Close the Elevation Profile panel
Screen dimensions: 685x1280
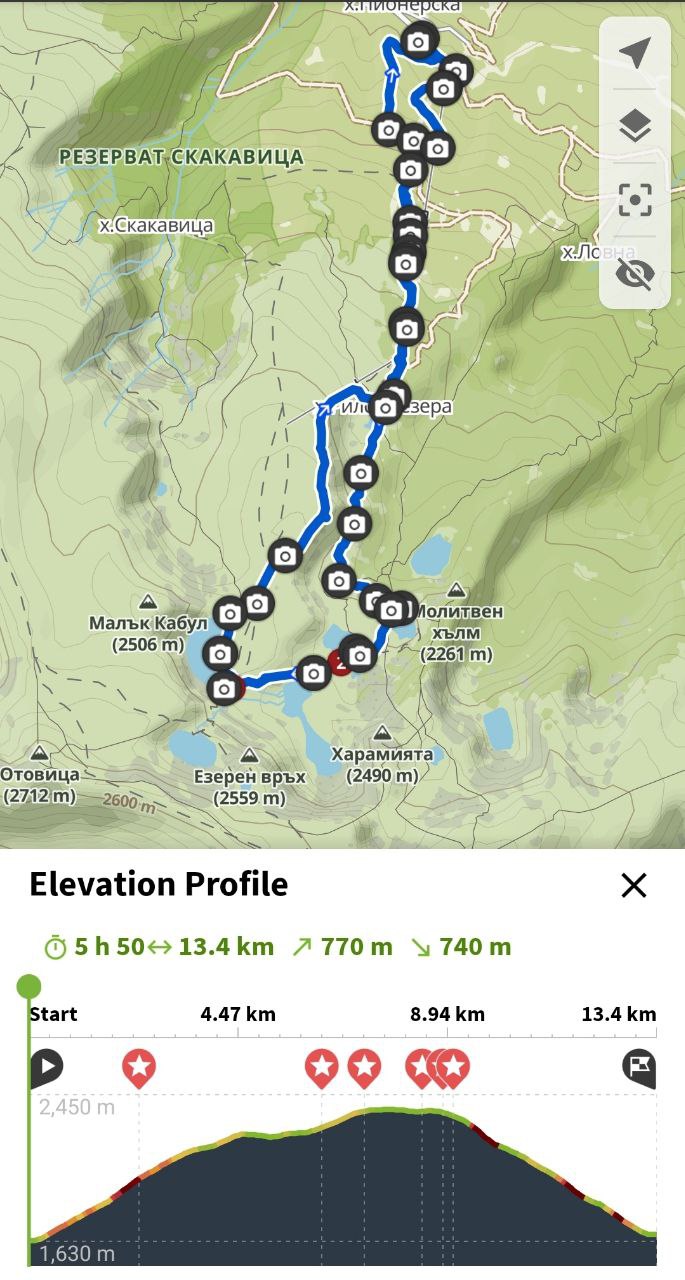pos(634,885)
